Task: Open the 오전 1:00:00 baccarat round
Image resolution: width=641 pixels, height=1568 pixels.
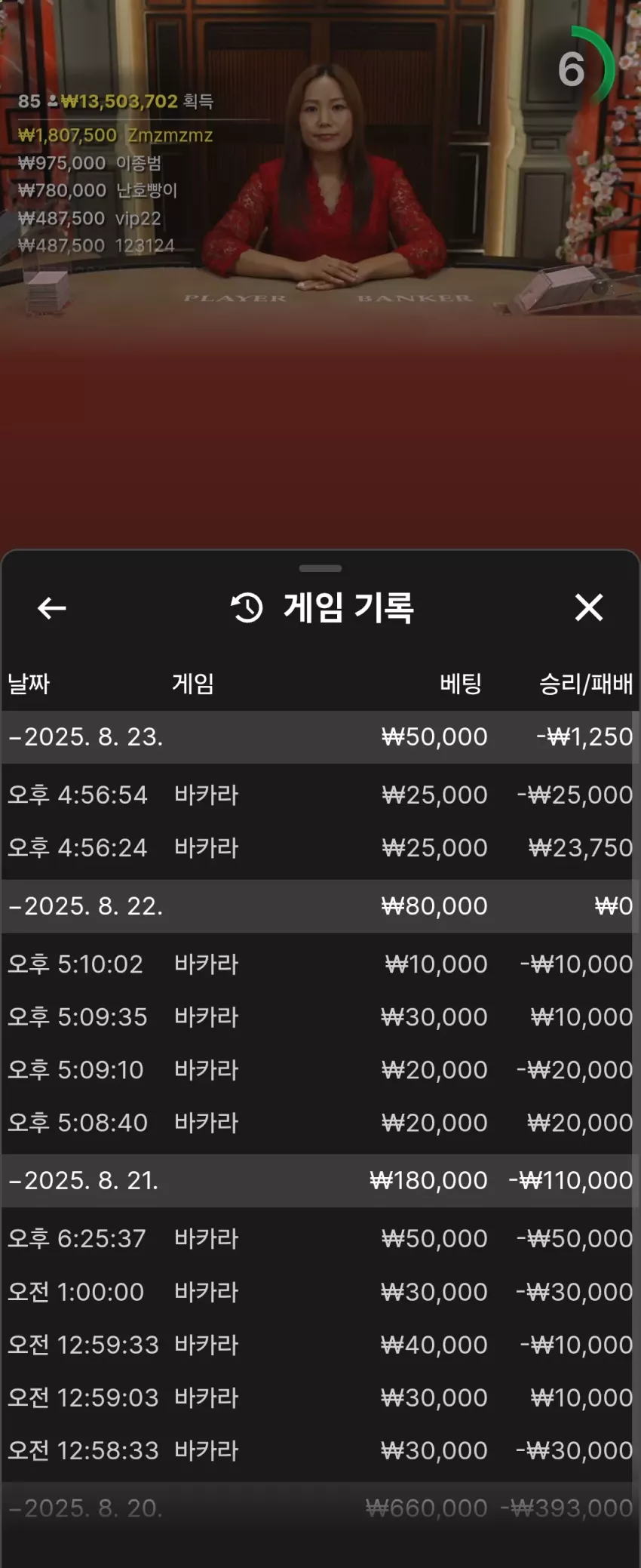Action: click(x=320, y=1292)
